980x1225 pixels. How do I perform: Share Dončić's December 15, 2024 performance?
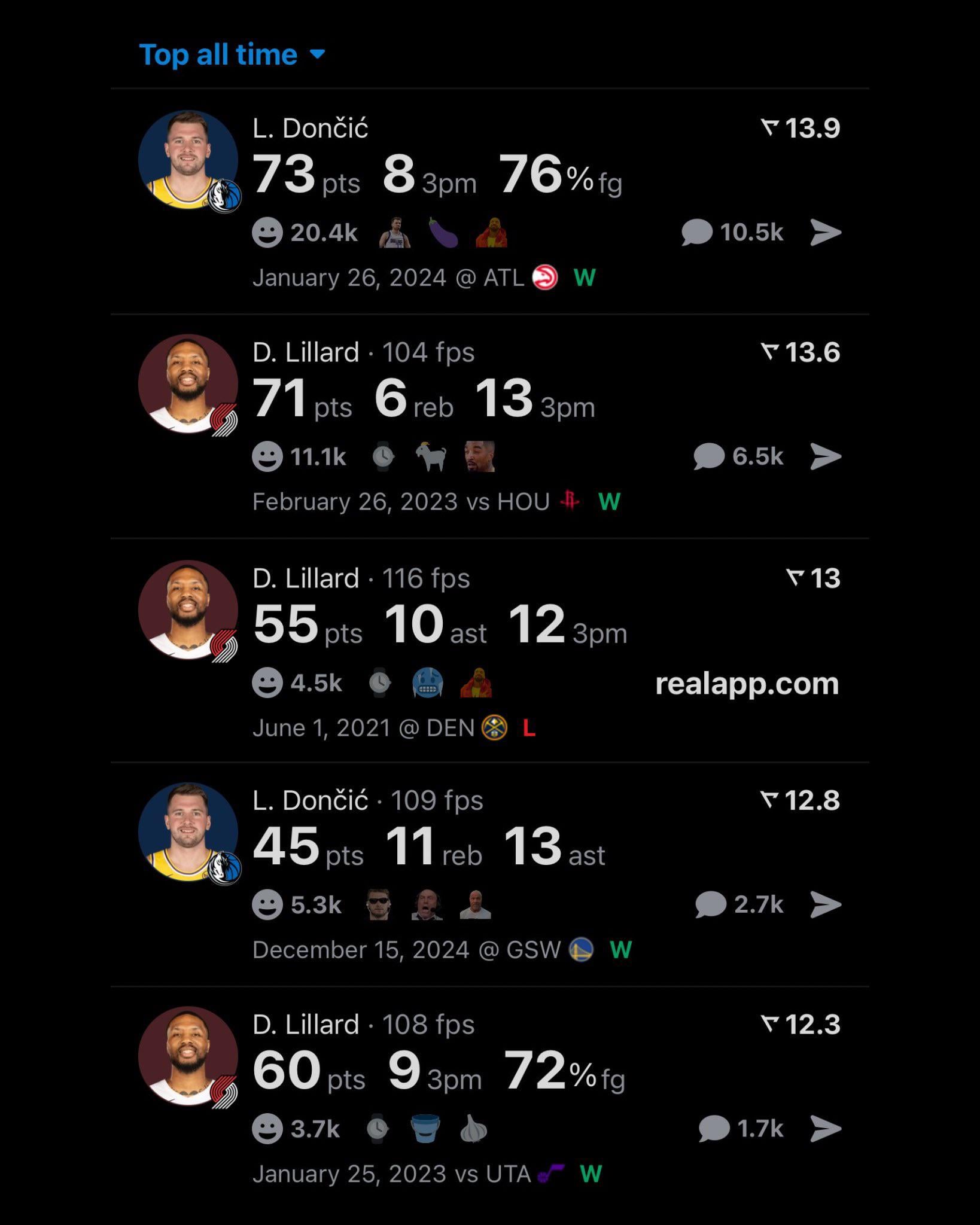[x=826, y=904]
